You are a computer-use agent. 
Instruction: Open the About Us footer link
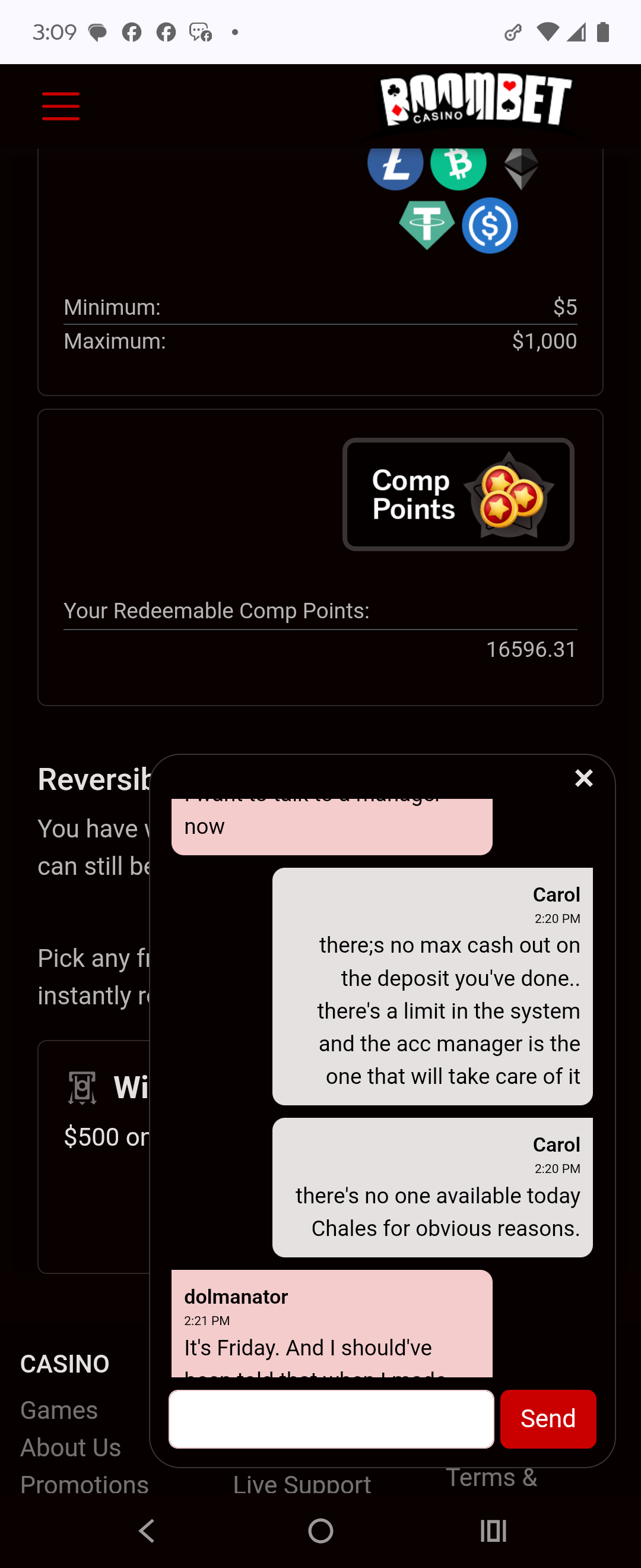tap(71, 1447)
